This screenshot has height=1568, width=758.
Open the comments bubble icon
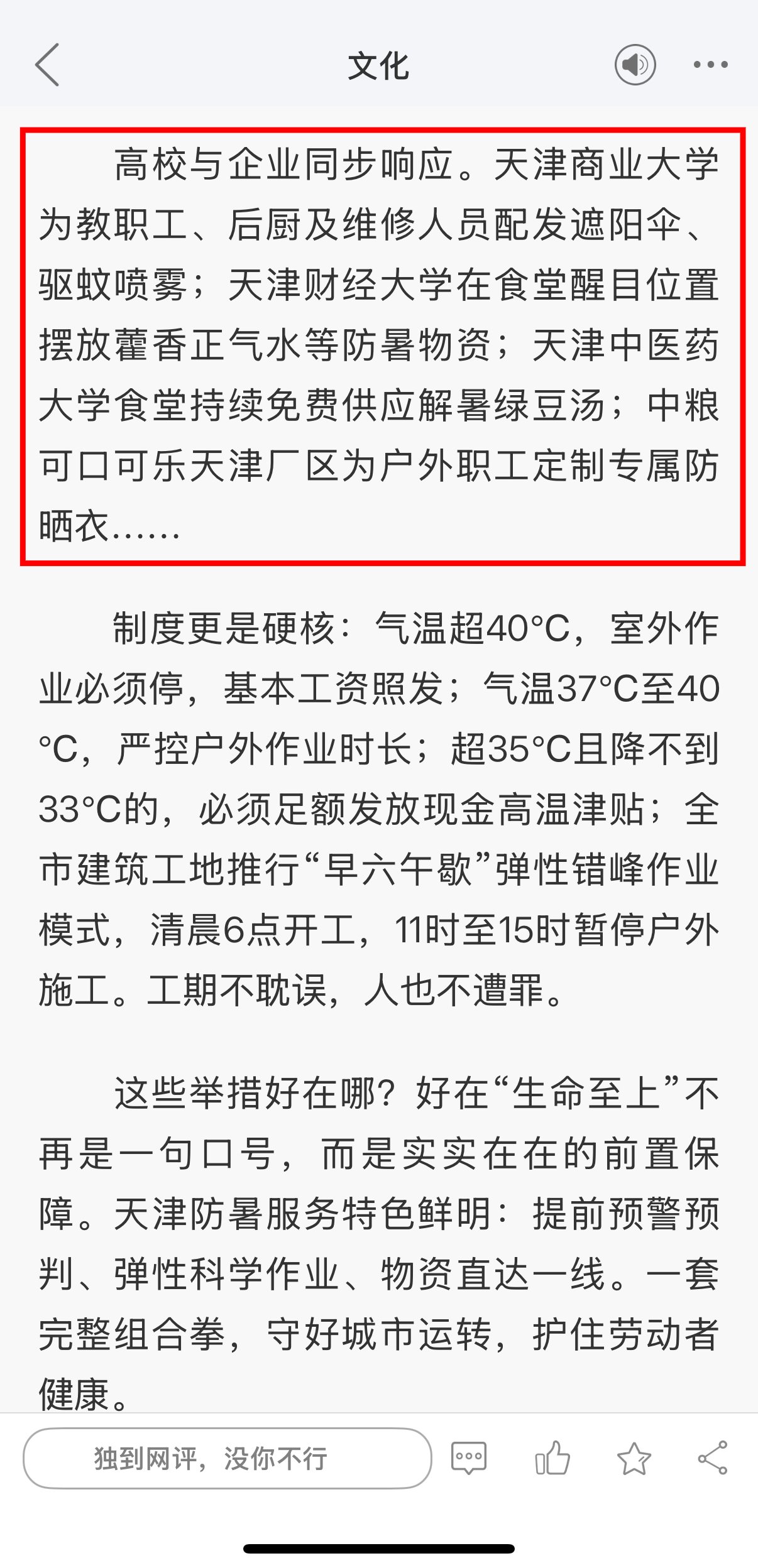[x=469, y=1458]
